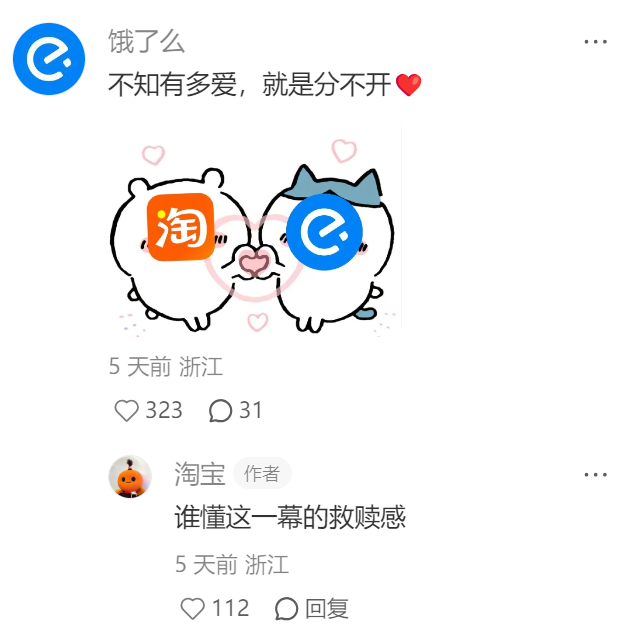Open the 淘宝 username link
Image resolution: width=640 pixels, height=640 pixels.
click(199, 474)
